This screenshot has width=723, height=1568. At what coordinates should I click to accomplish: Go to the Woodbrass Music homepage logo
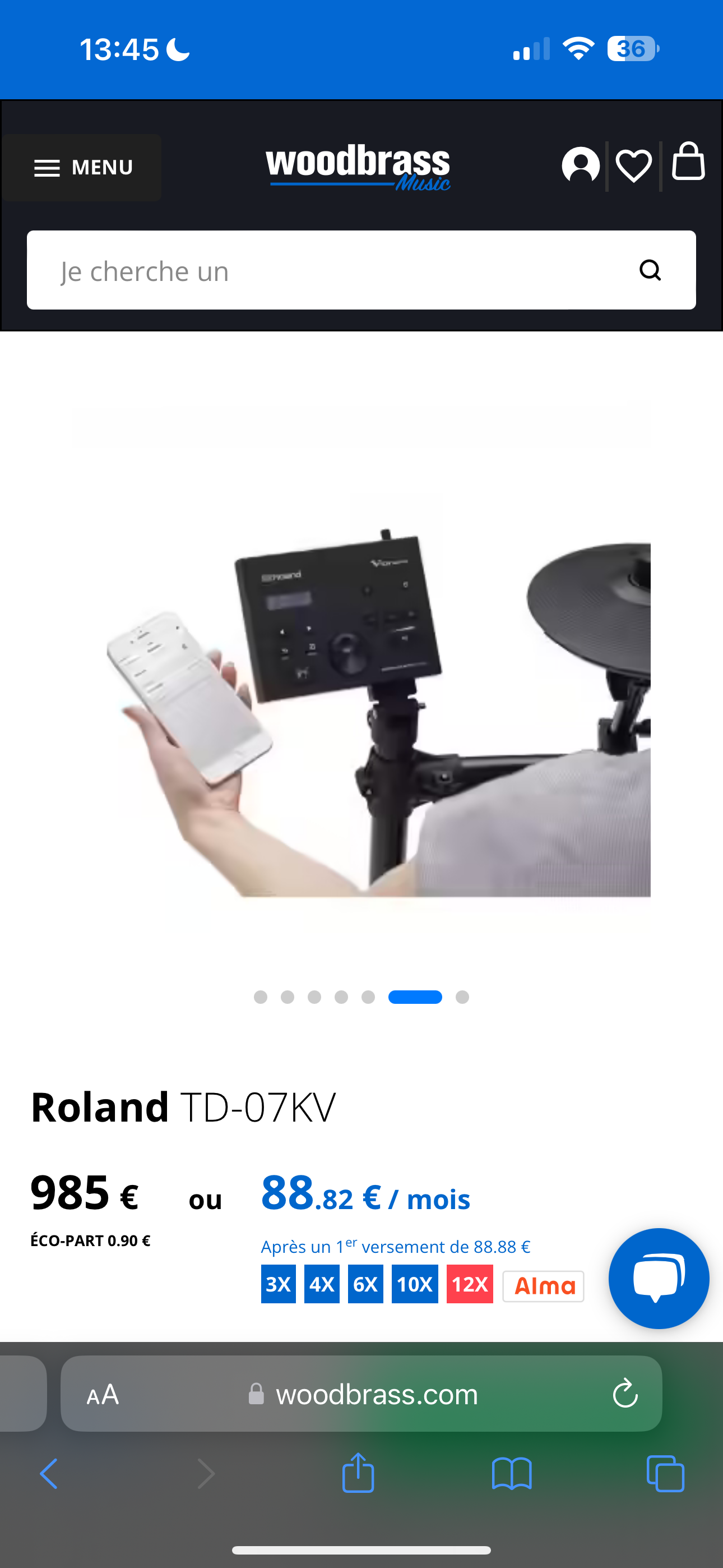pos(358,167)
